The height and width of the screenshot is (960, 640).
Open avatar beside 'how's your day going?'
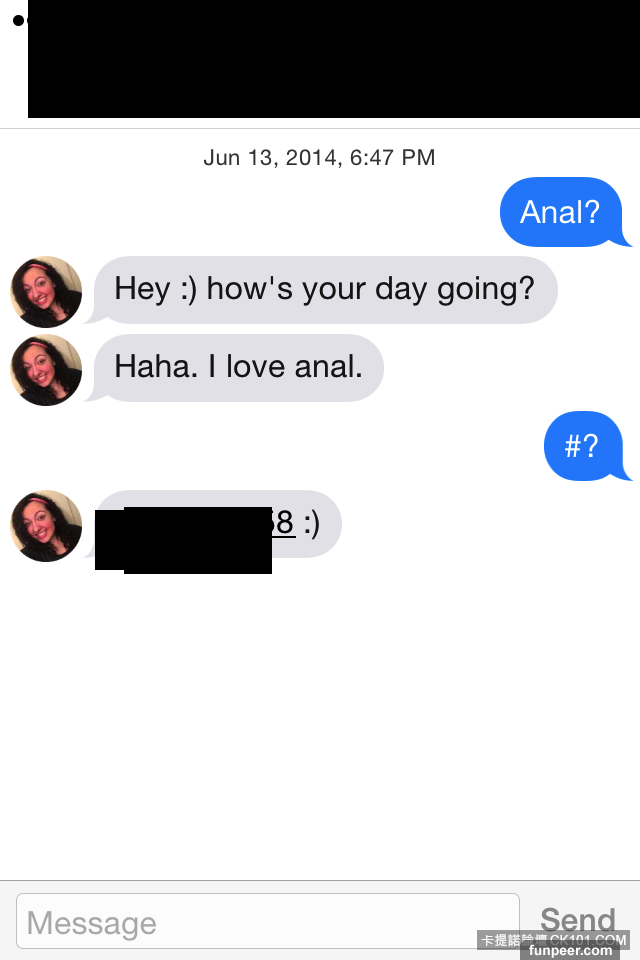(46, 292)
